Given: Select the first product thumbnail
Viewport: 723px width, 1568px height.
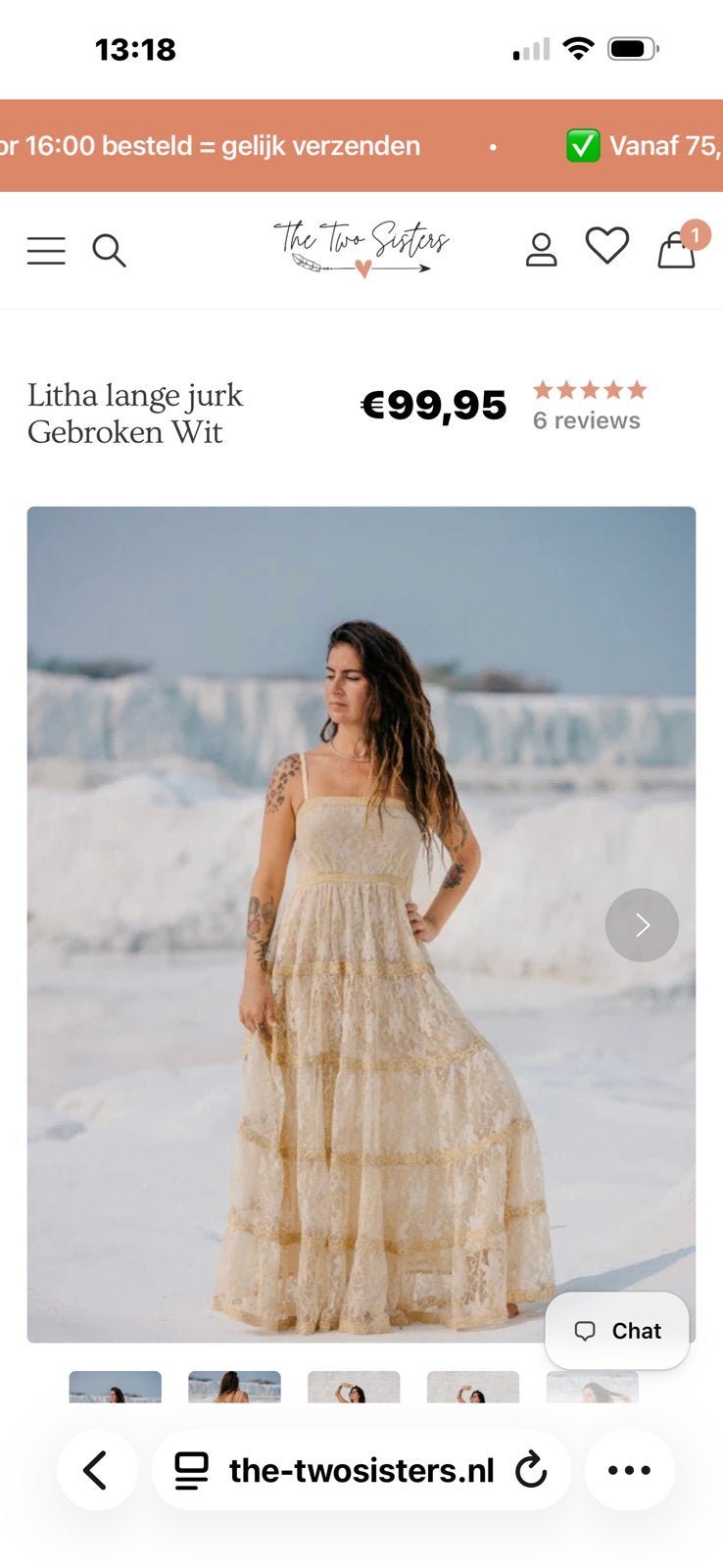Looking at the screenshot, I should tap(115, 1387).
